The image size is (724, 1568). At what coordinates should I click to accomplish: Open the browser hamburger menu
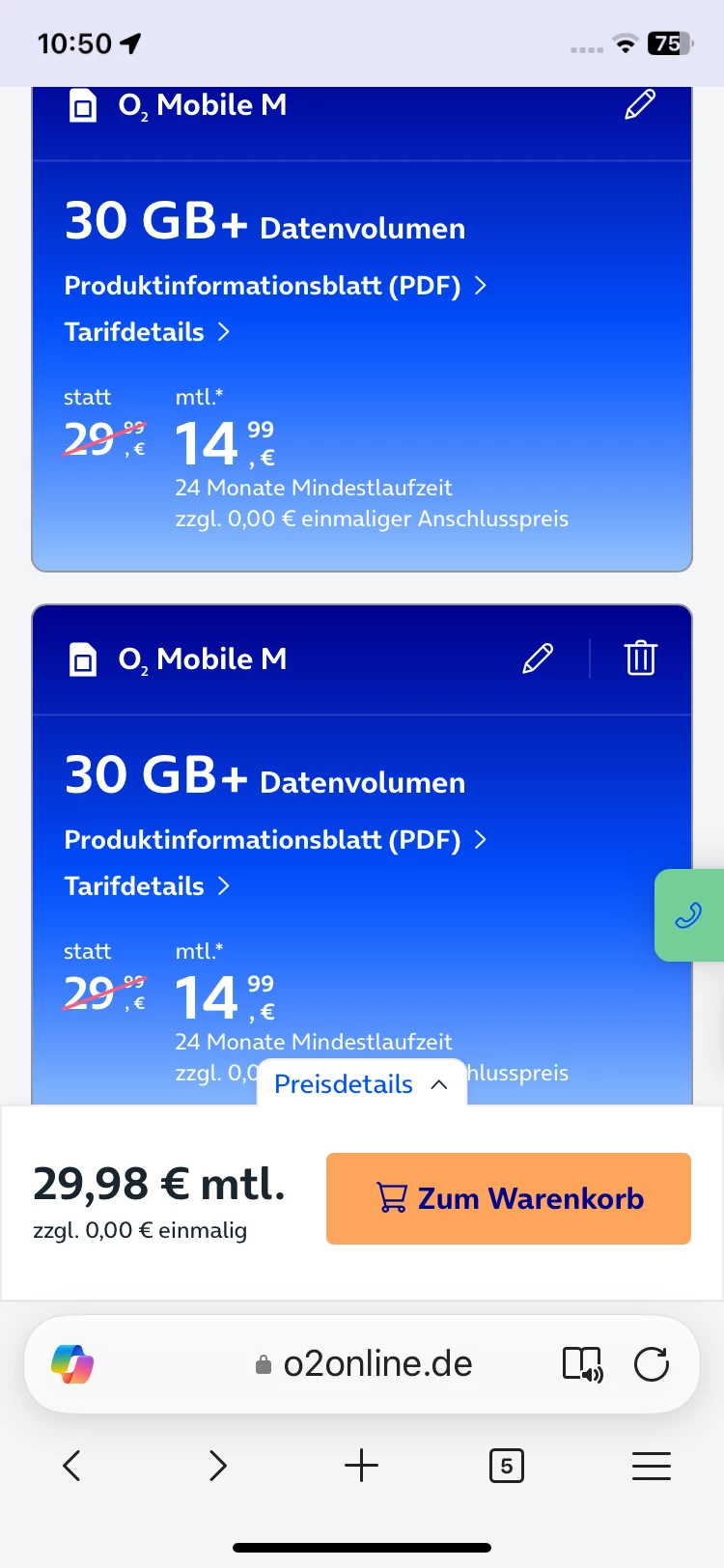pos(652,1466)
